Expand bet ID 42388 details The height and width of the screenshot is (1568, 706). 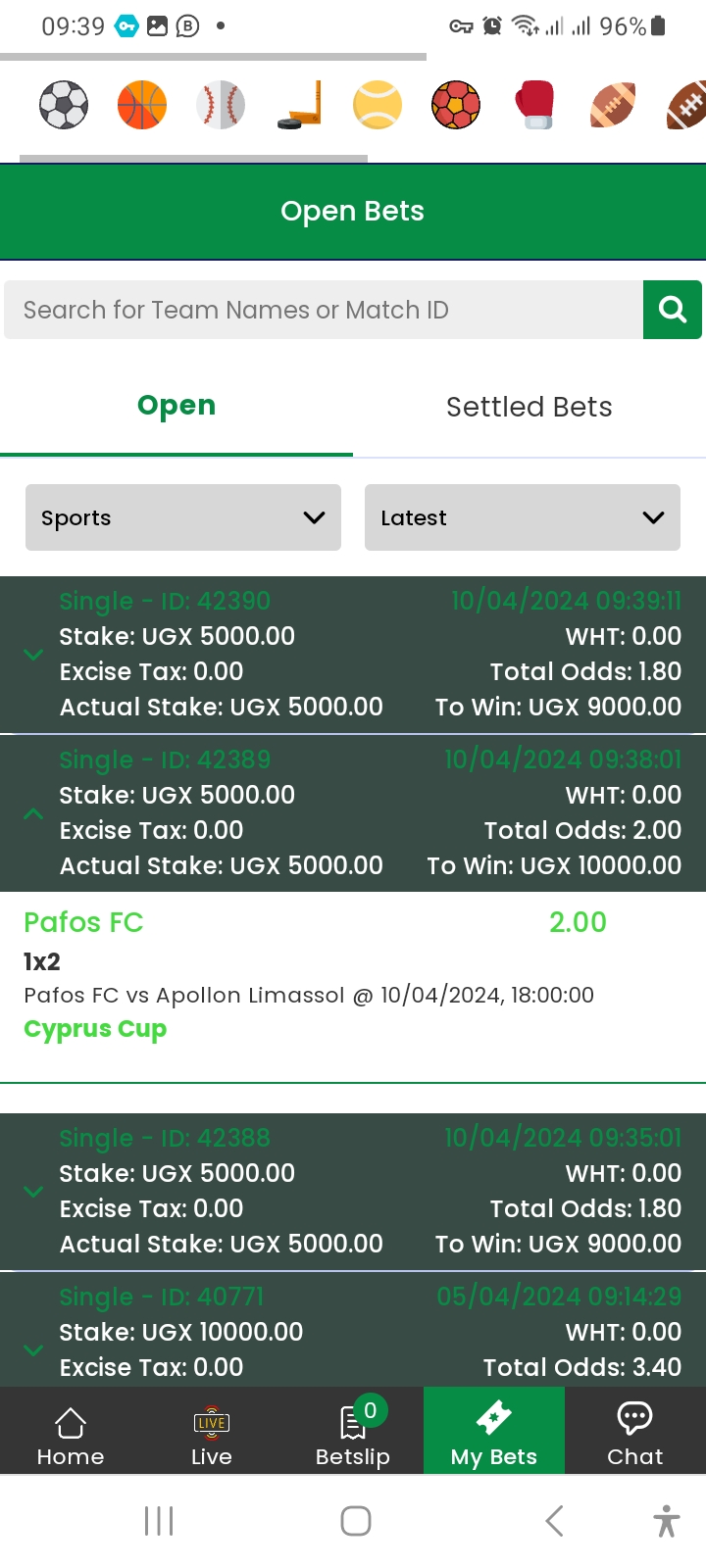pyautogui.click(x=33, y=1192)
